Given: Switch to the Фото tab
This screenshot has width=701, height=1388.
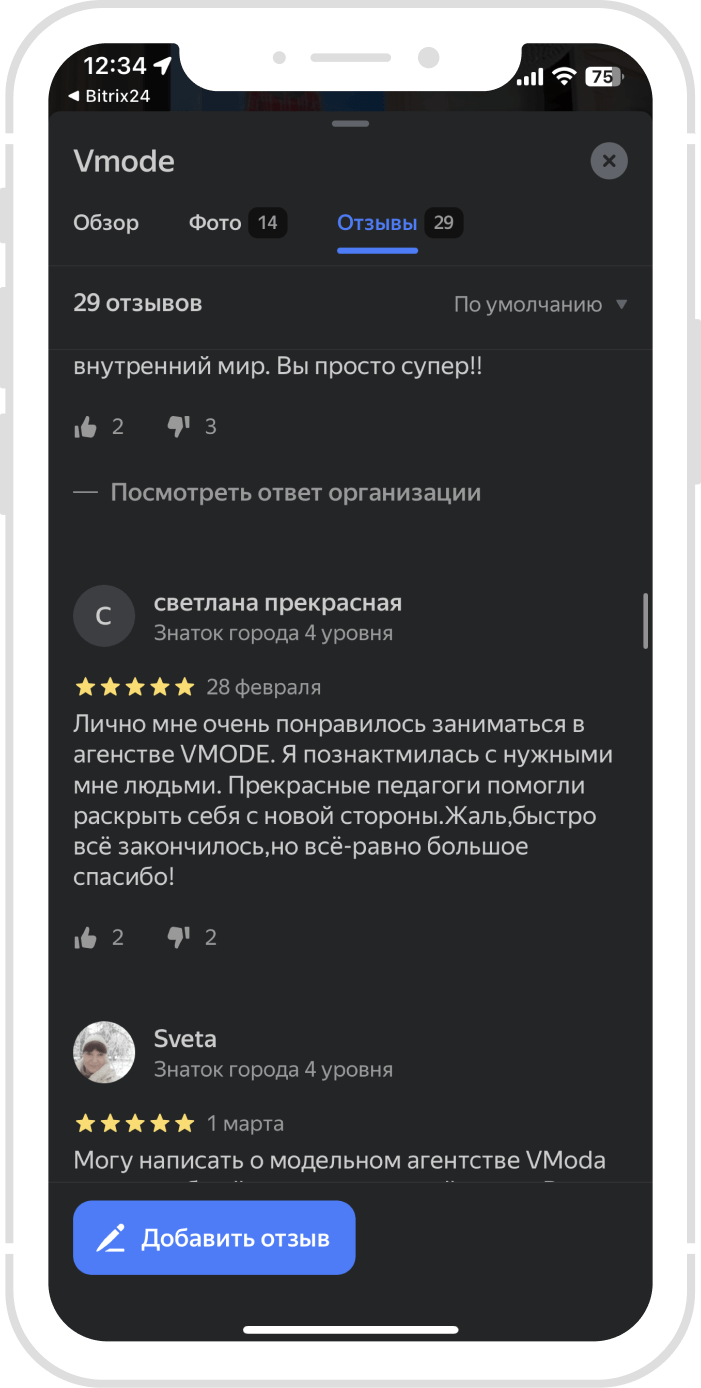Looking at the screenshot, I should click(x=236, y=223).
